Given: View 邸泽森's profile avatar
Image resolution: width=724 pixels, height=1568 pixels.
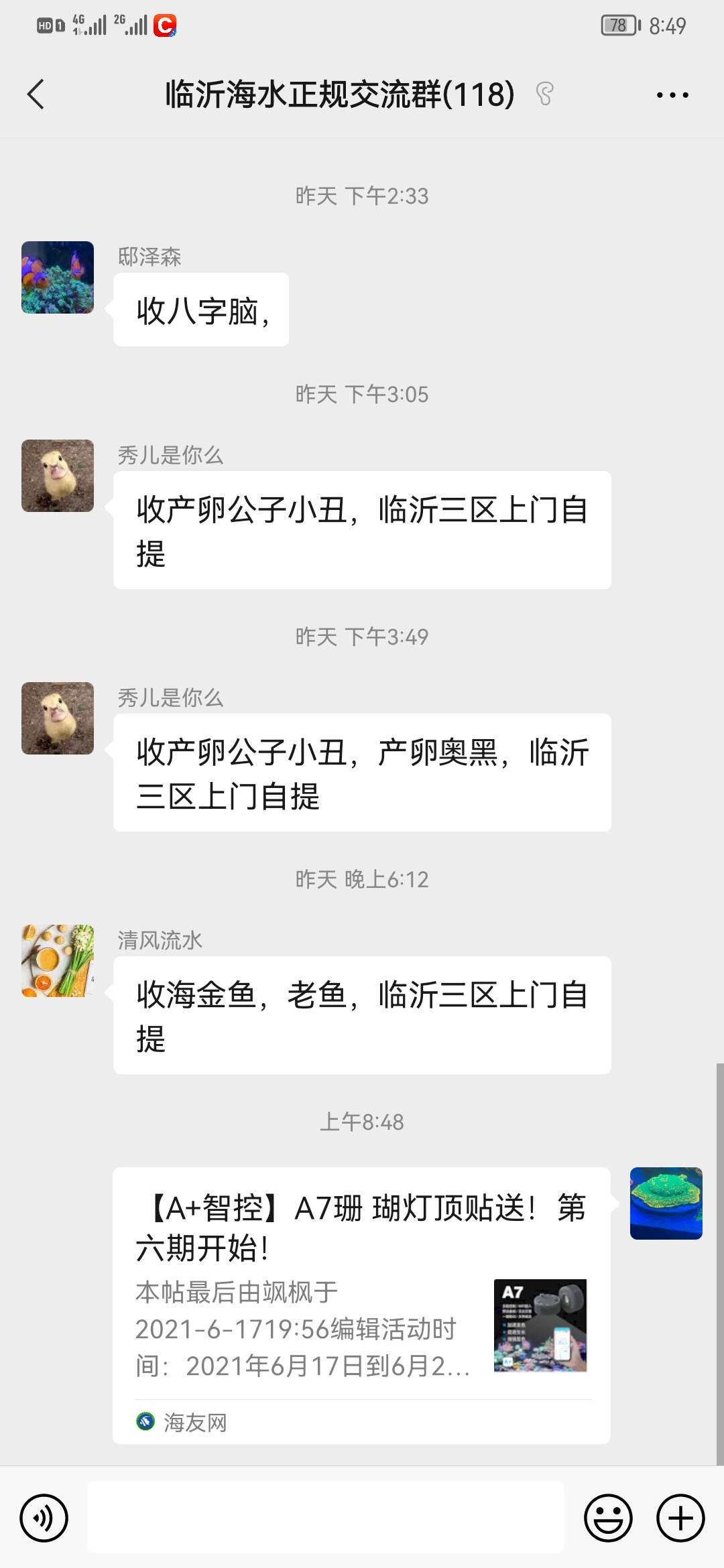Looking at the screenshot, I should click(58, 277).
